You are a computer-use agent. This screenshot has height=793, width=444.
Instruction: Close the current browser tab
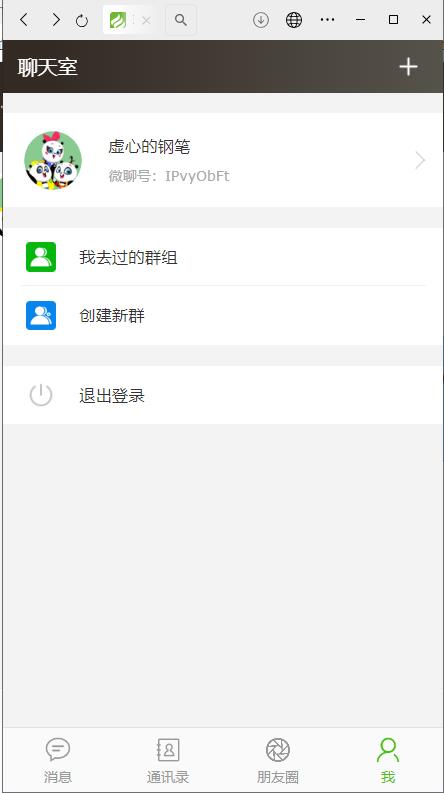[x=146, y=20]
